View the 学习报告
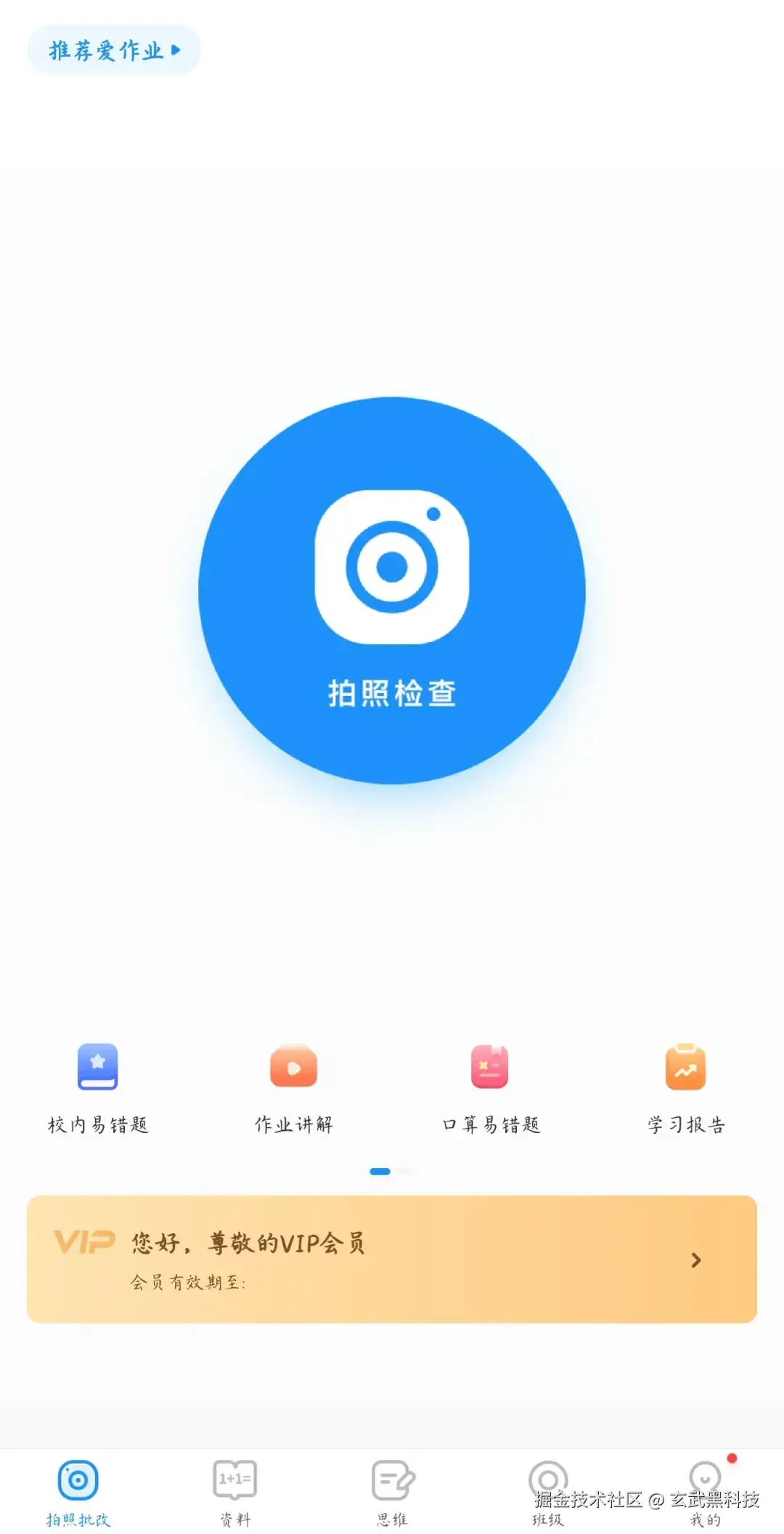Viewport: 784px width, 1534px height. point(686,1087)
